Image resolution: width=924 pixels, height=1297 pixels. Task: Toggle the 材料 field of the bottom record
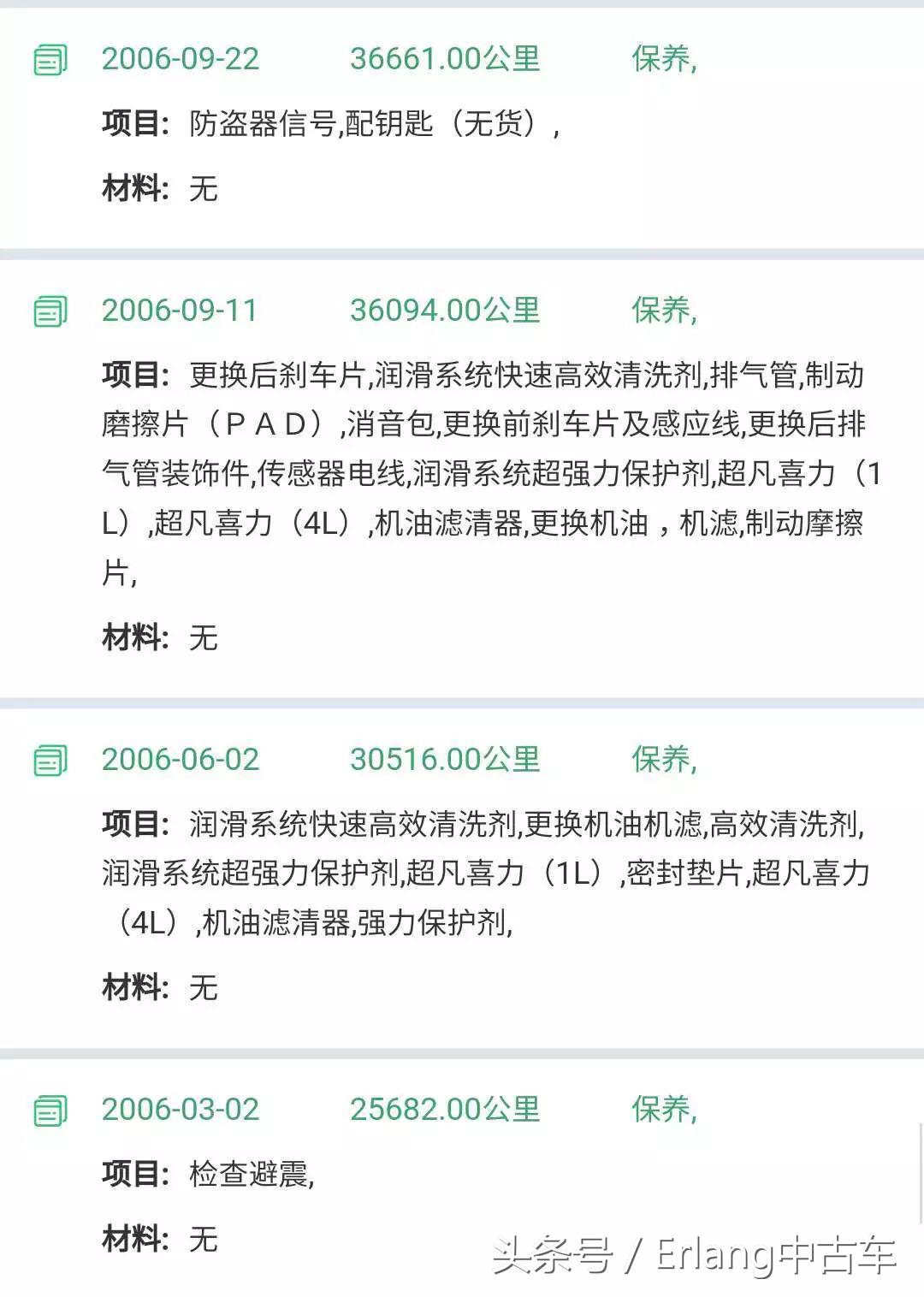click(x=133, y=1235)
